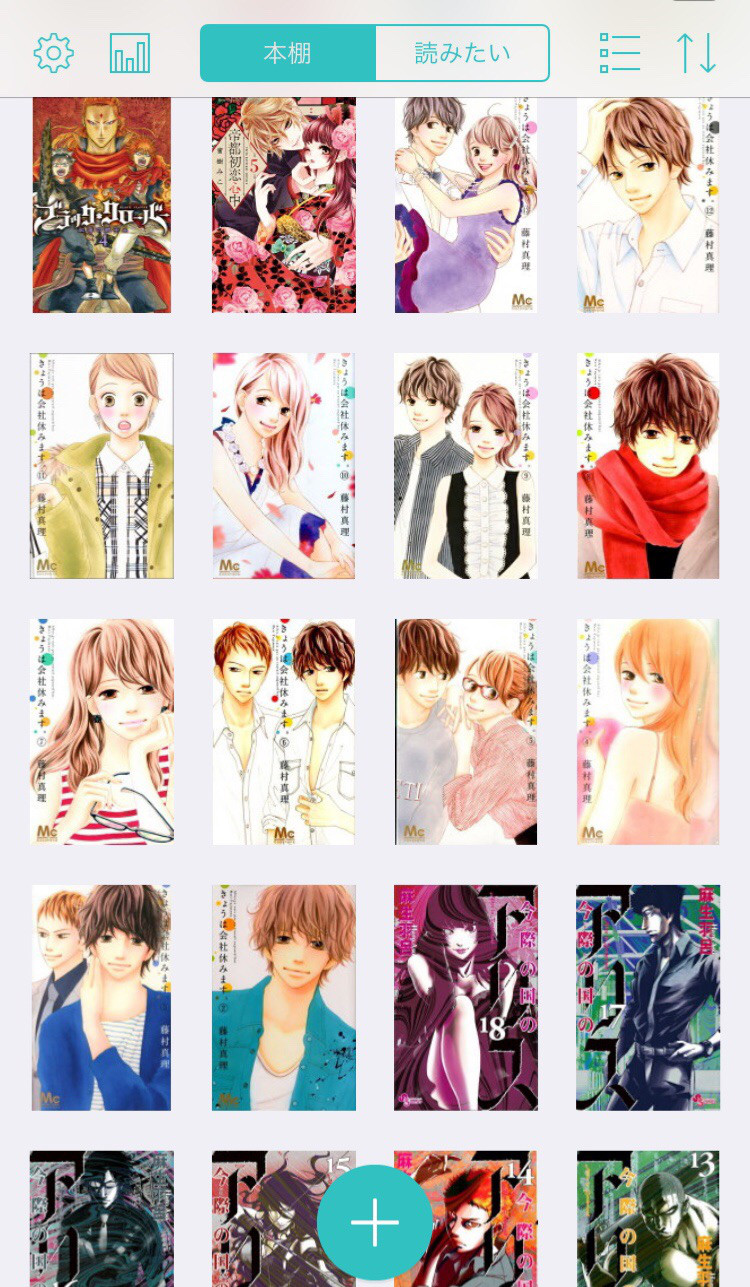Open 今際の国のアリス volume 13
The image size is (750, 1287).
point(648,1215)
